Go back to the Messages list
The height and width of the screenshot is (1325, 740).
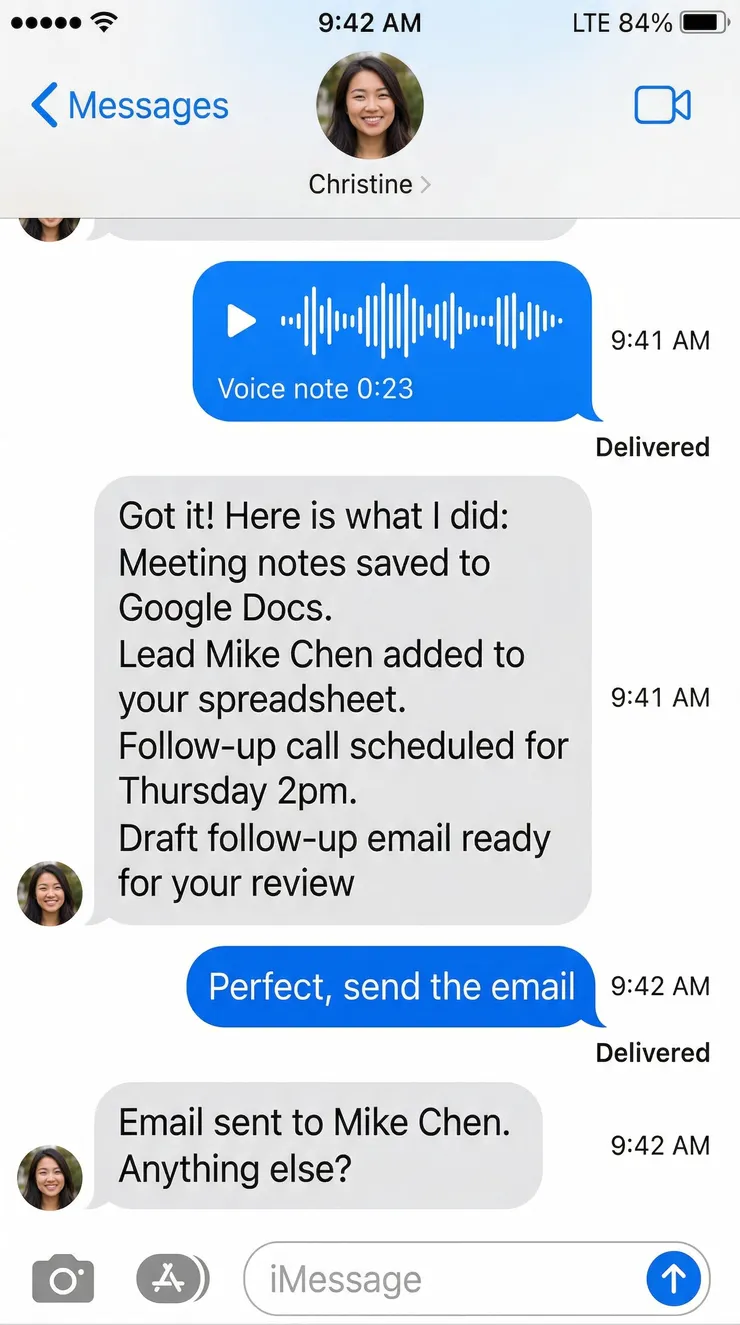130,106
